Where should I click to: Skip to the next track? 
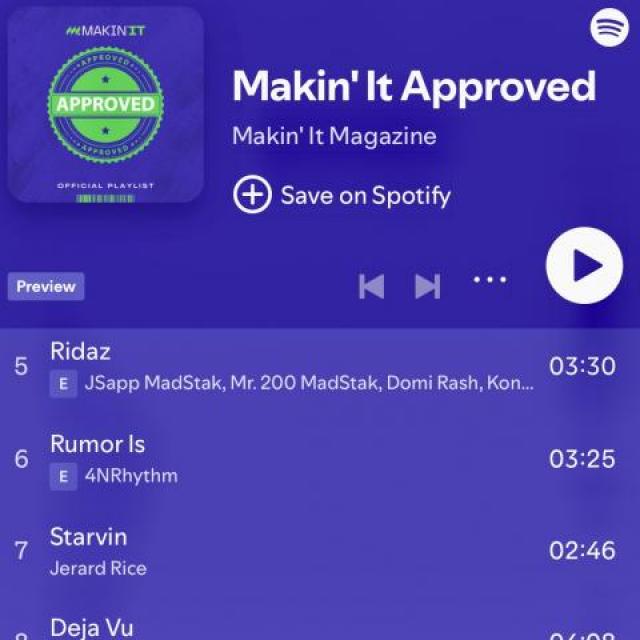coord(428,287)
